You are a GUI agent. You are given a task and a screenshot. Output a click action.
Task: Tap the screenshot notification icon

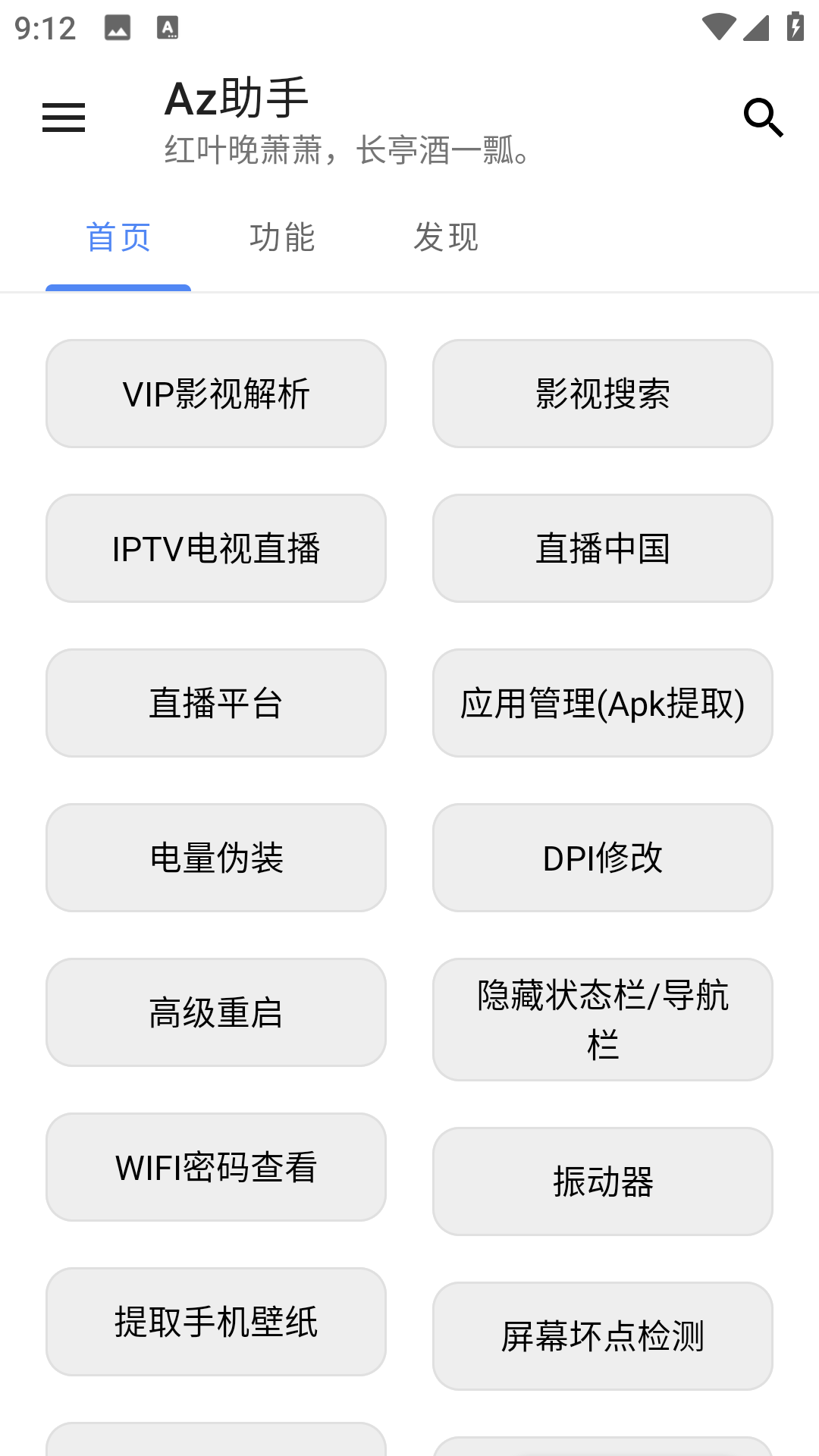118,28
